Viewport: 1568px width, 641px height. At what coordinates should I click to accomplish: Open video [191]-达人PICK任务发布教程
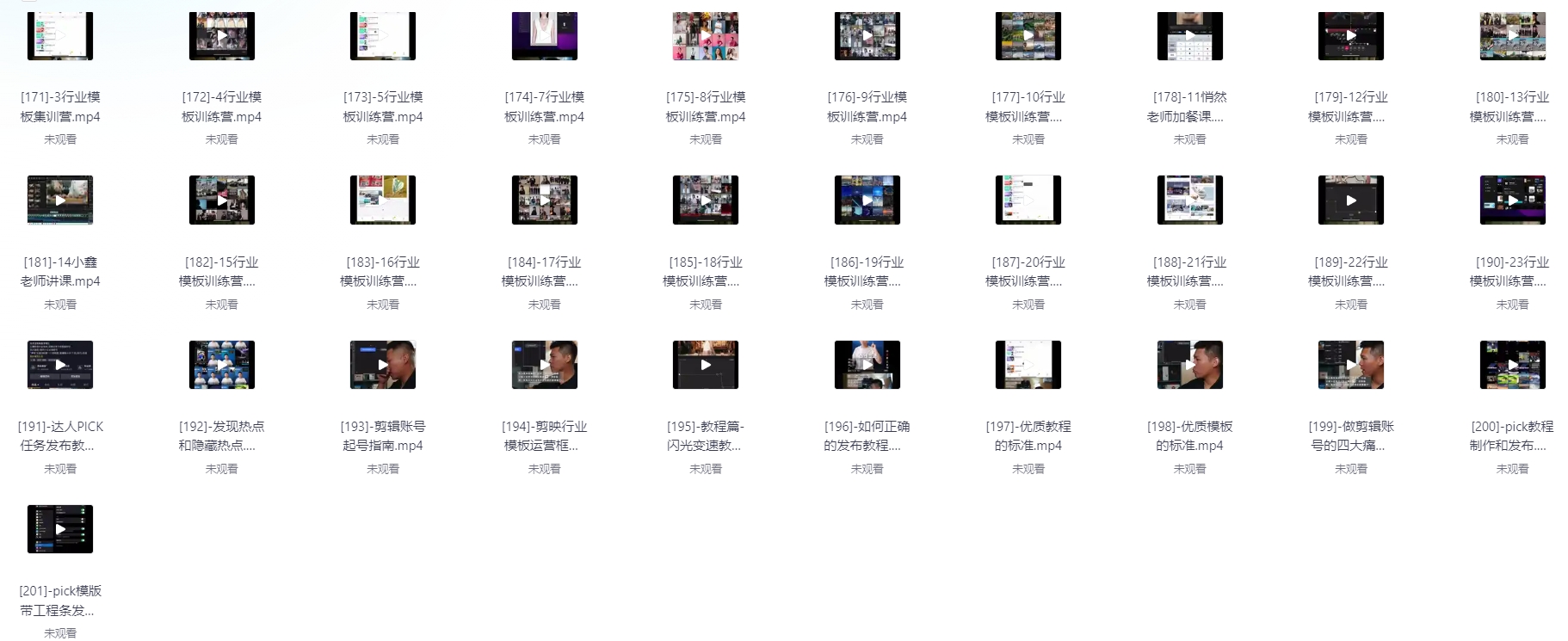point(60,365)
